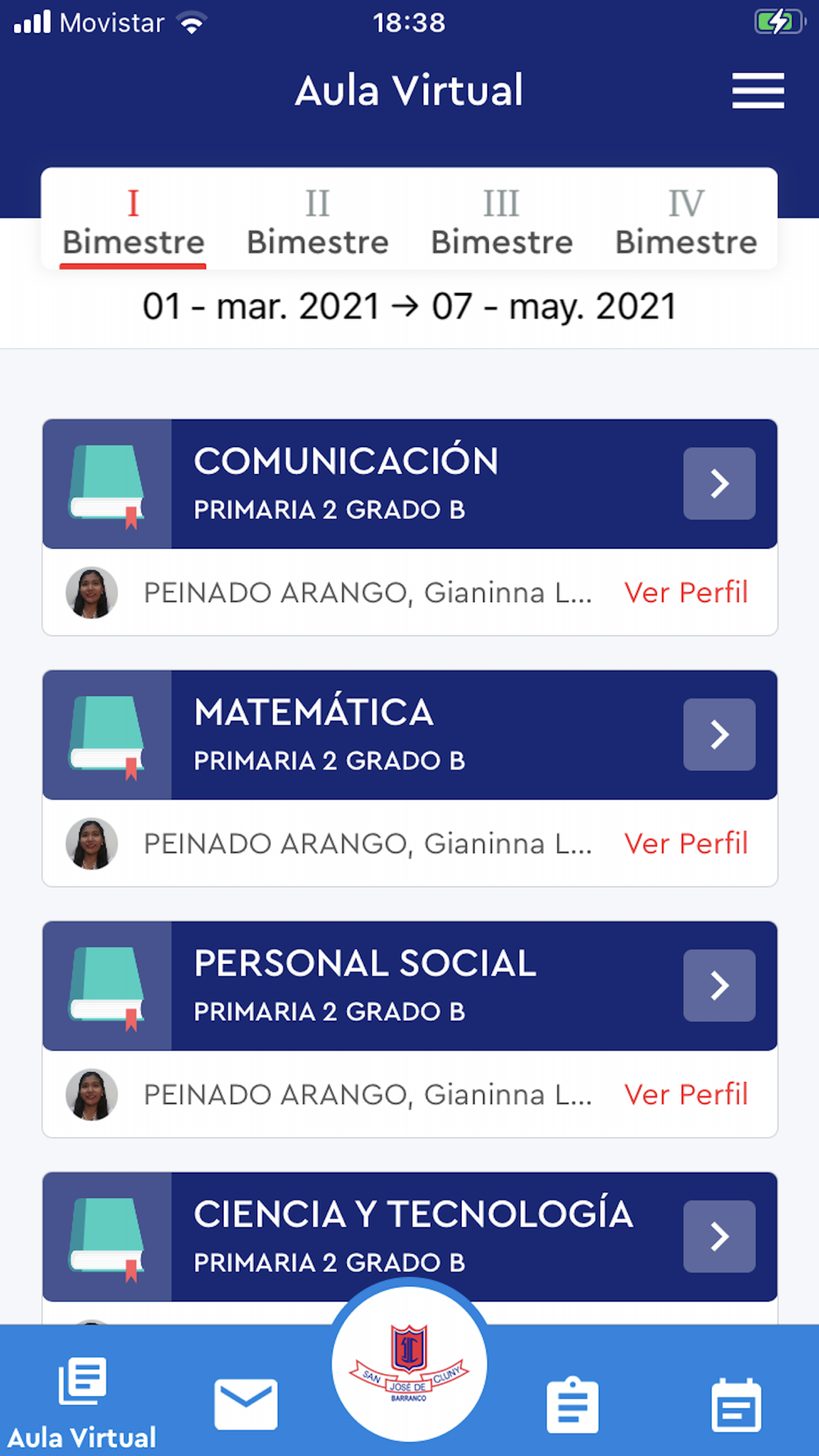Switch to the II Bimestre tab
This screenshot has width=819, height=1456.
point(318,223)
